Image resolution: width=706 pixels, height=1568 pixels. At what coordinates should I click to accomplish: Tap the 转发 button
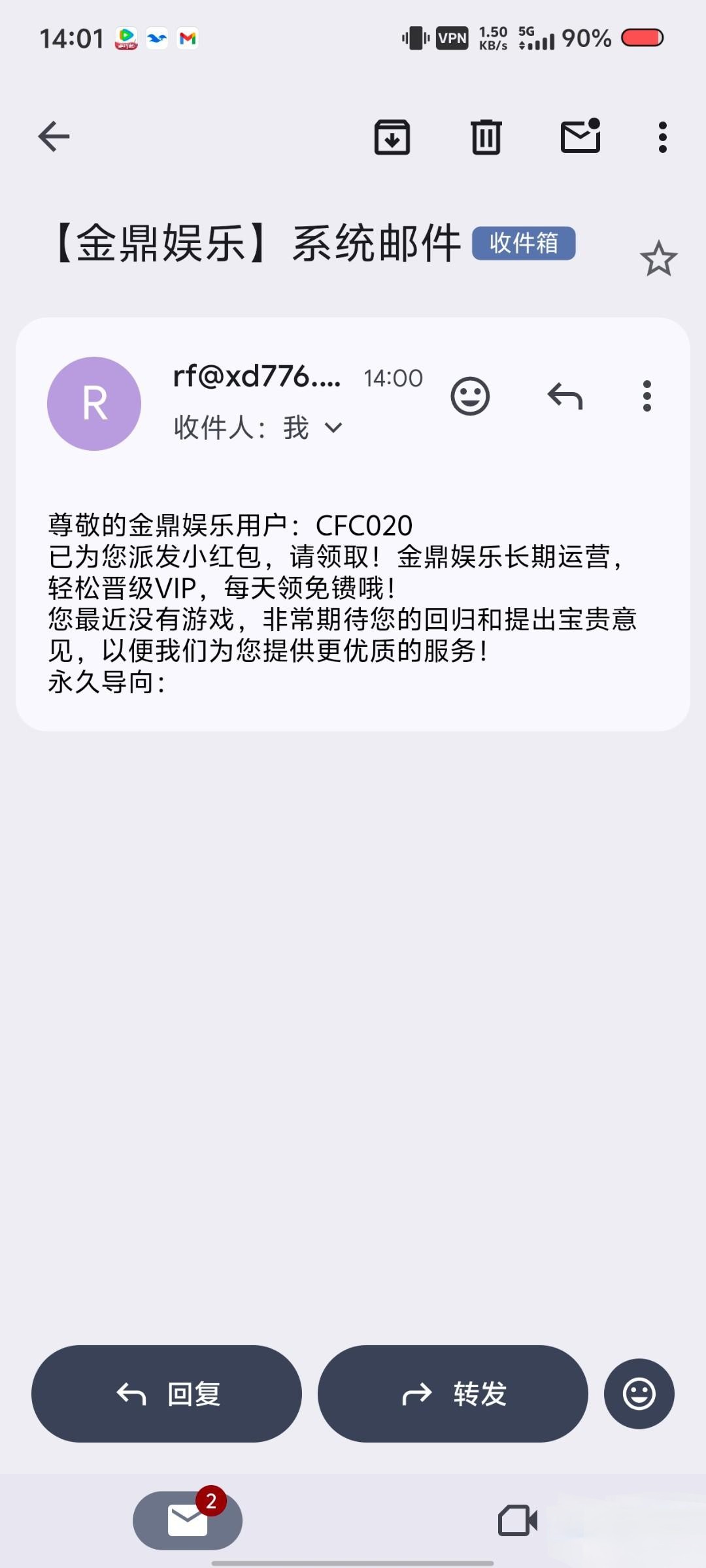pyautogui.click(x=452, y=1394)
